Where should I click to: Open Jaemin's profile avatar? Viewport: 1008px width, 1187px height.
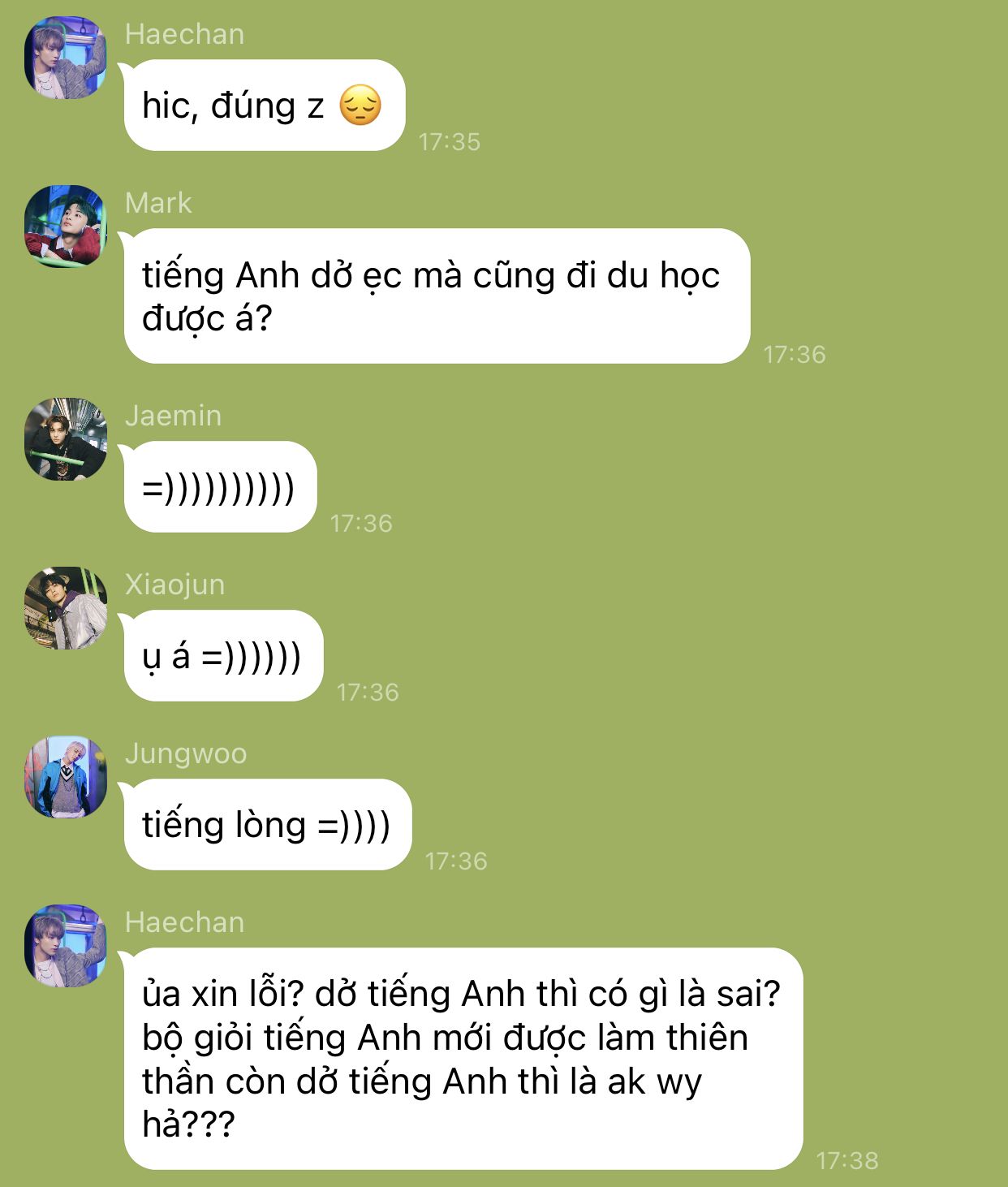[66, 439]
